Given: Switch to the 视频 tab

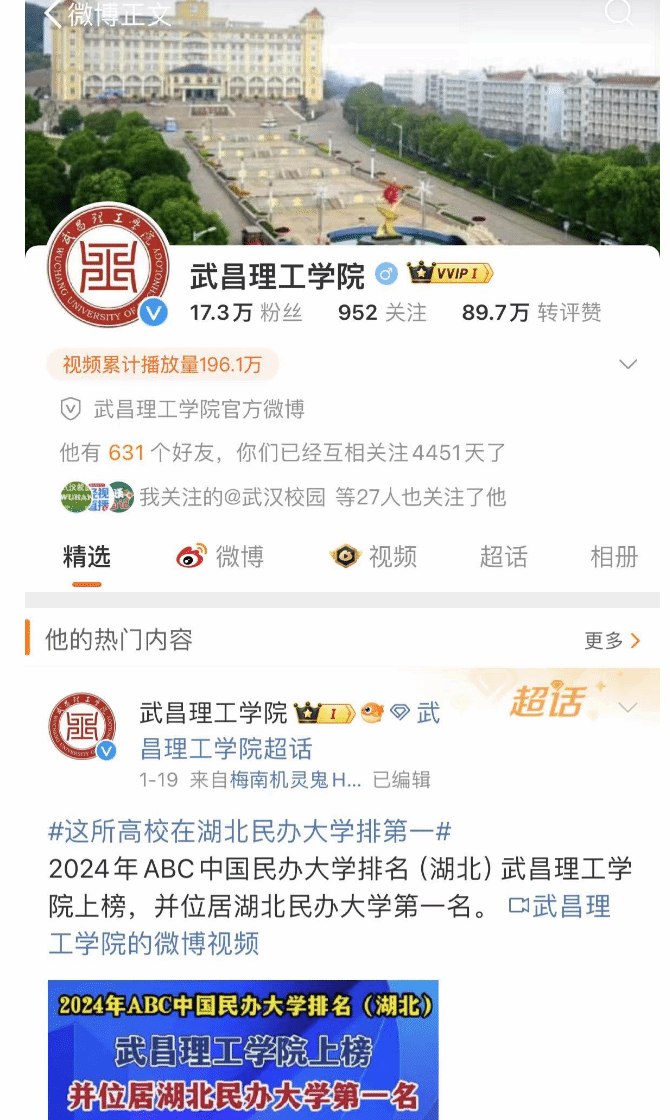Looking at the screenshot, I should click(374, 557).
